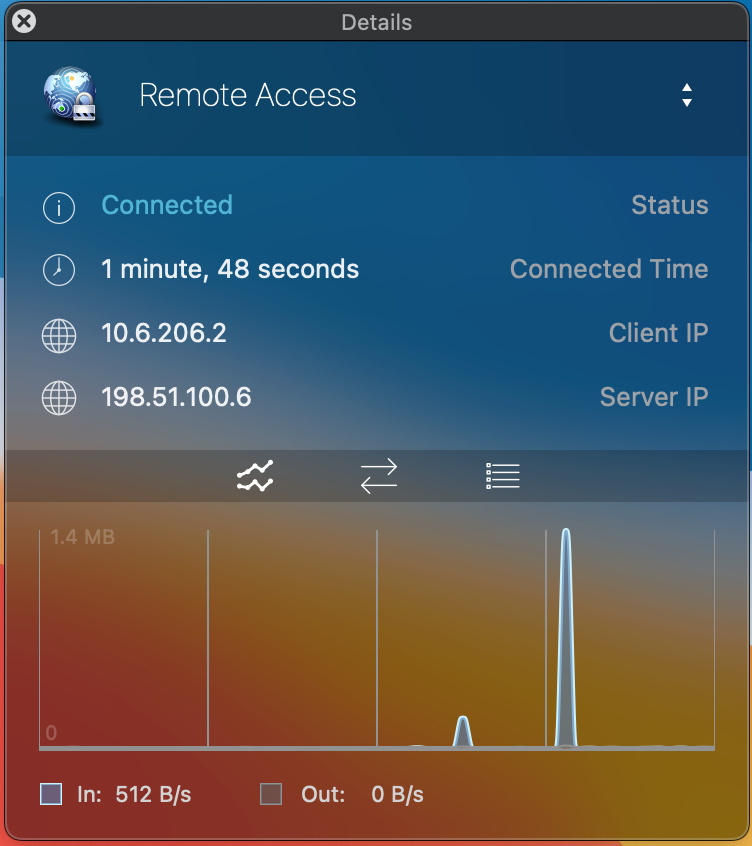Switch to the traffic details arrows view
The width and height of the screenshot is (752, 846).
click(378, 476)
